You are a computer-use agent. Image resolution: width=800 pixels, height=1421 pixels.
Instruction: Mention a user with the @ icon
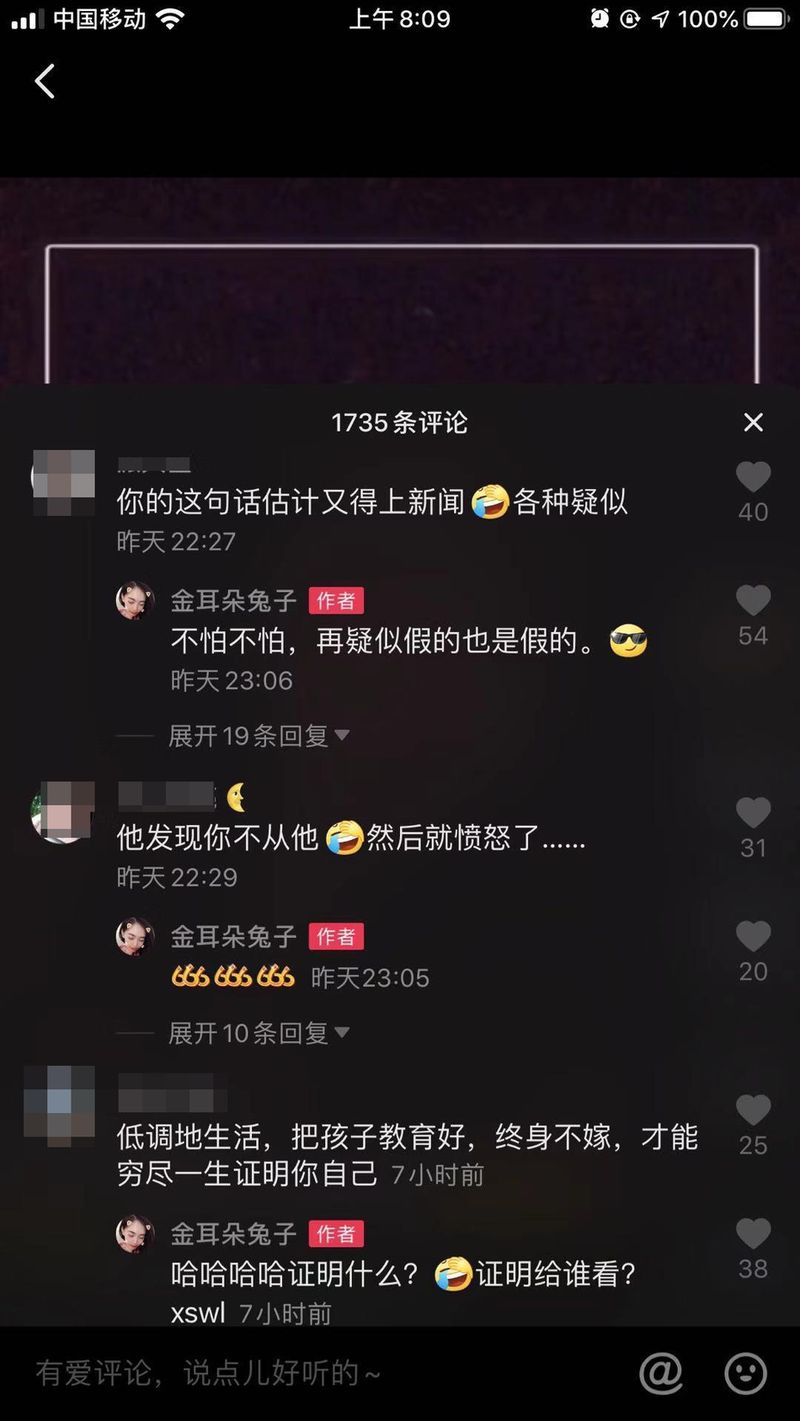coord(661,1373)
